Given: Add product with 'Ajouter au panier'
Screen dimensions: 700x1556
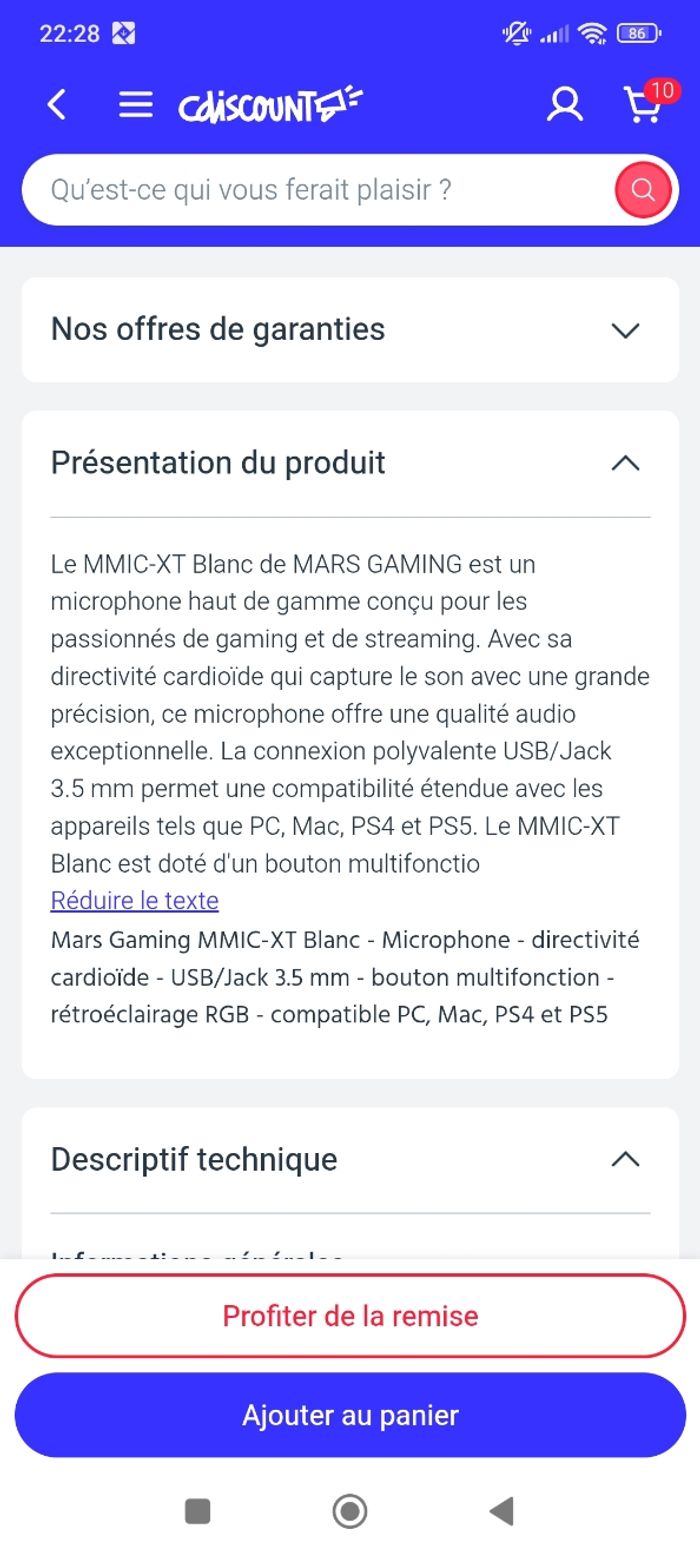Looking at the screenshot, I should click(350, 1415).
